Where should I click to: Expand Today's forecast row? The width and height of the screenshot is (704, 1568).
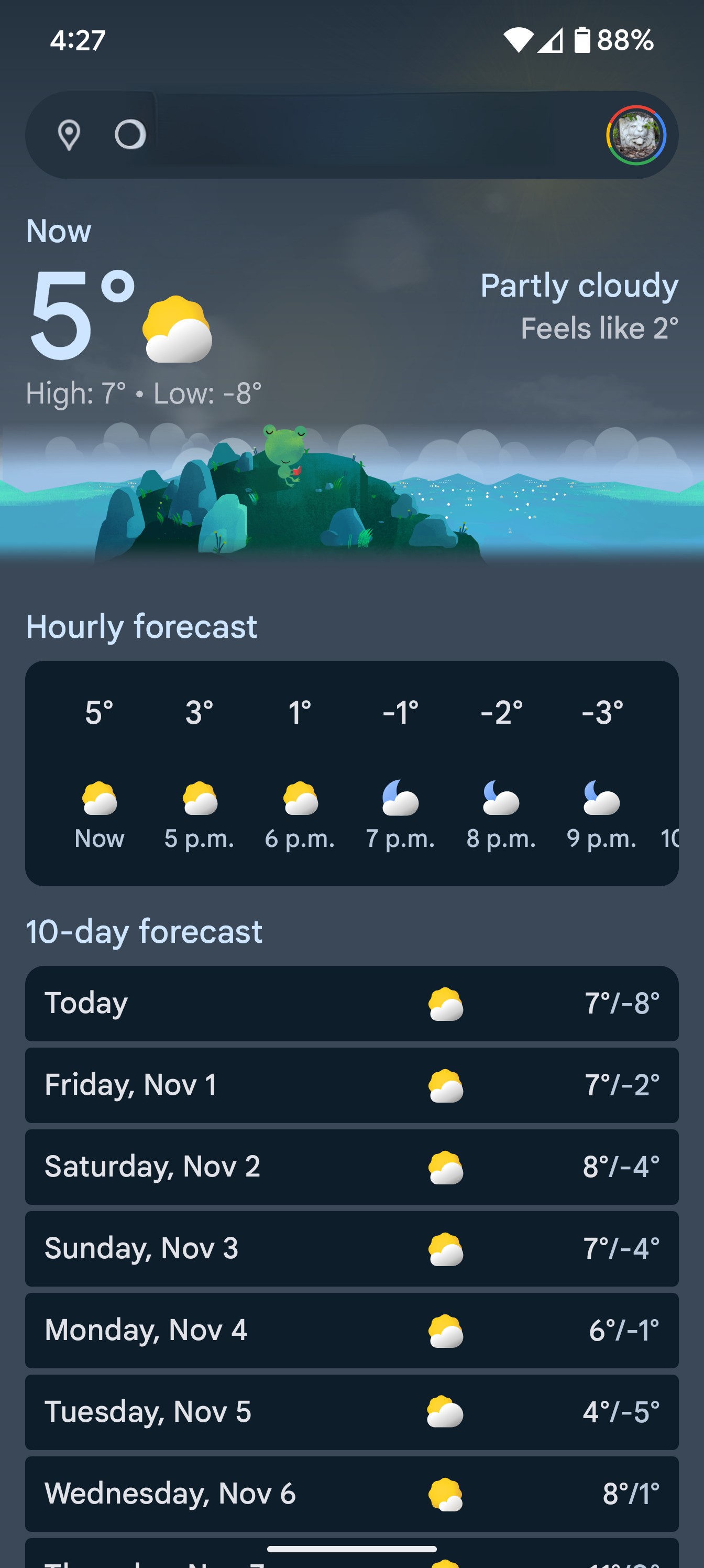[351, 1004]
